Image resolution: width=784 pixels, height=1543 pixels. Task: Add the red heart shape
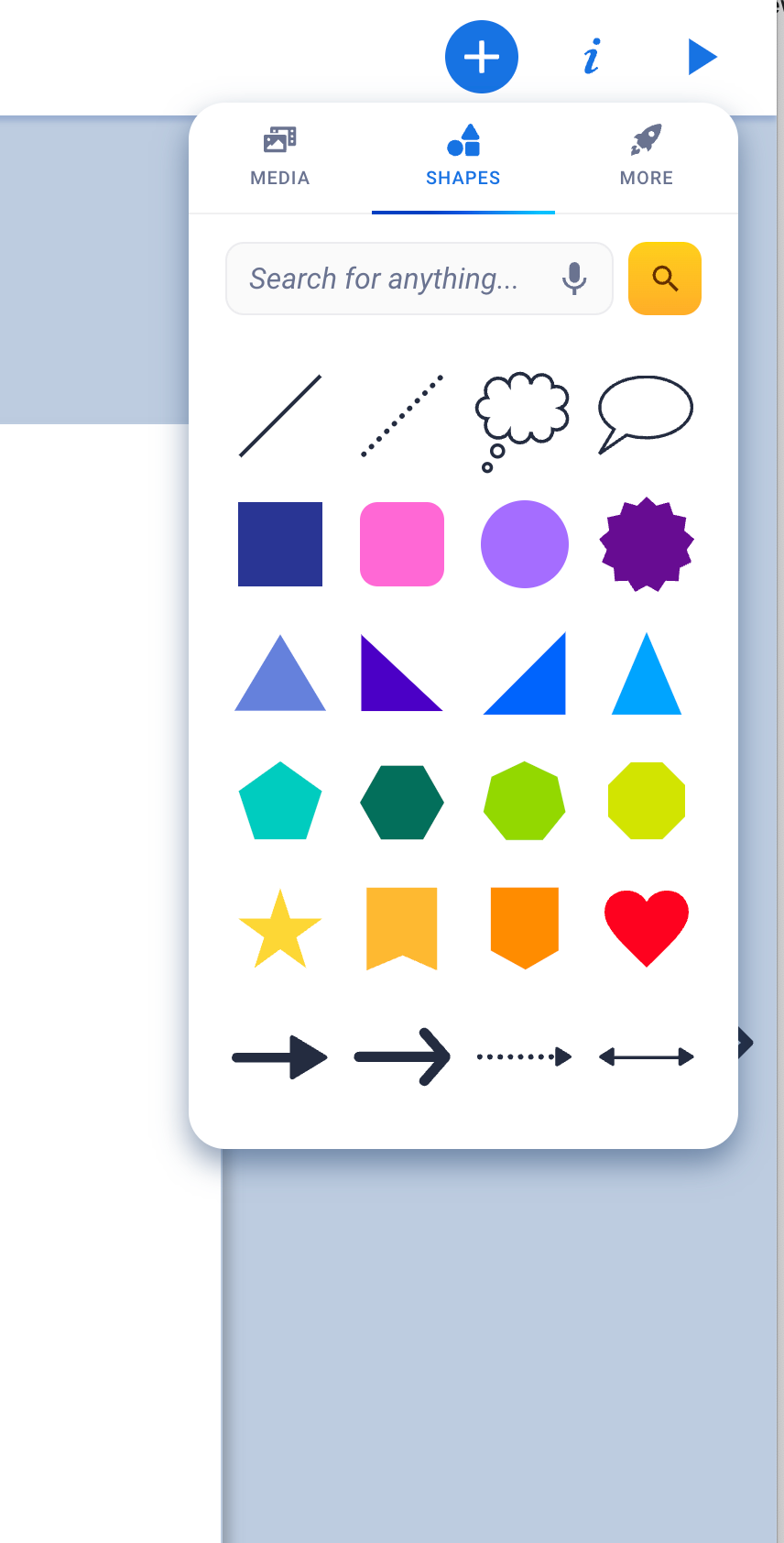647,926
